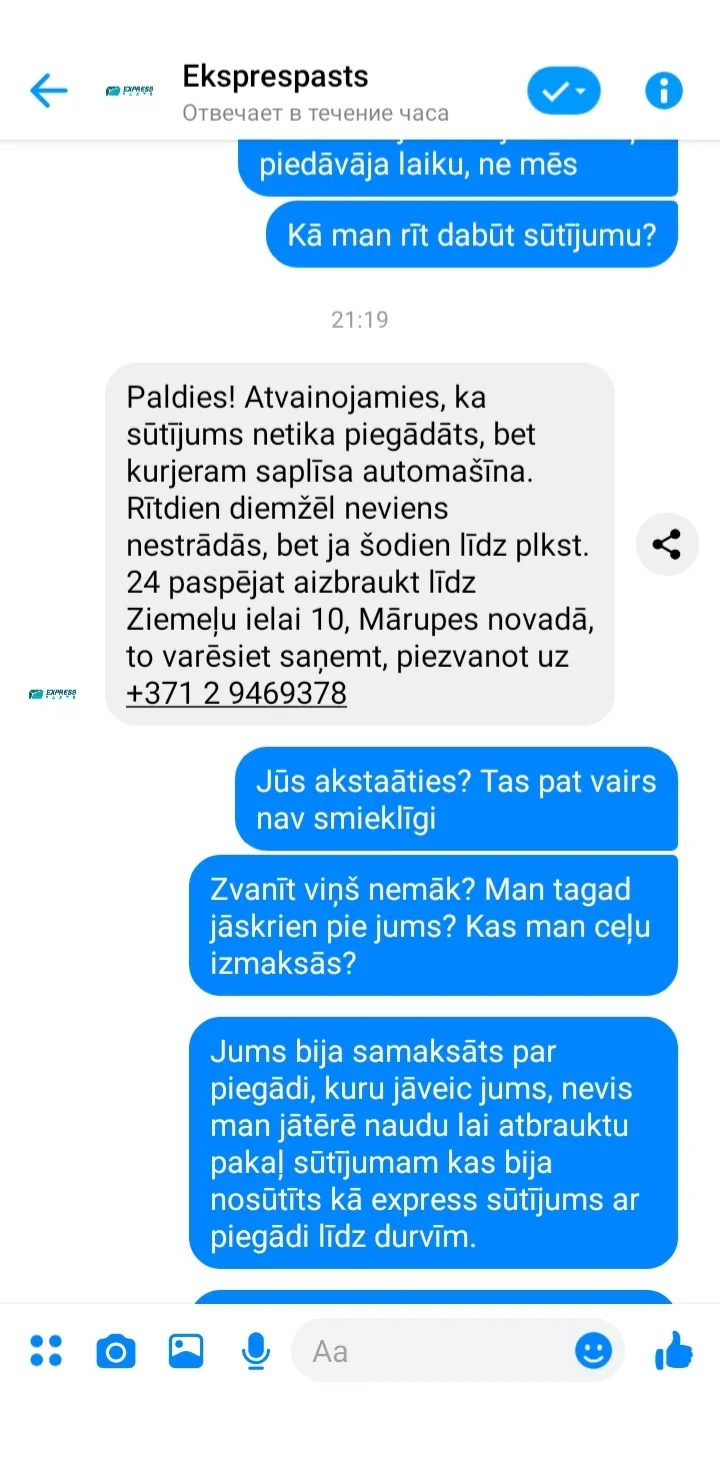The height and width of the screenshot is (1480, 720).
Task: Go back using the top-left arrow
Action: click(x=48, y=91)
